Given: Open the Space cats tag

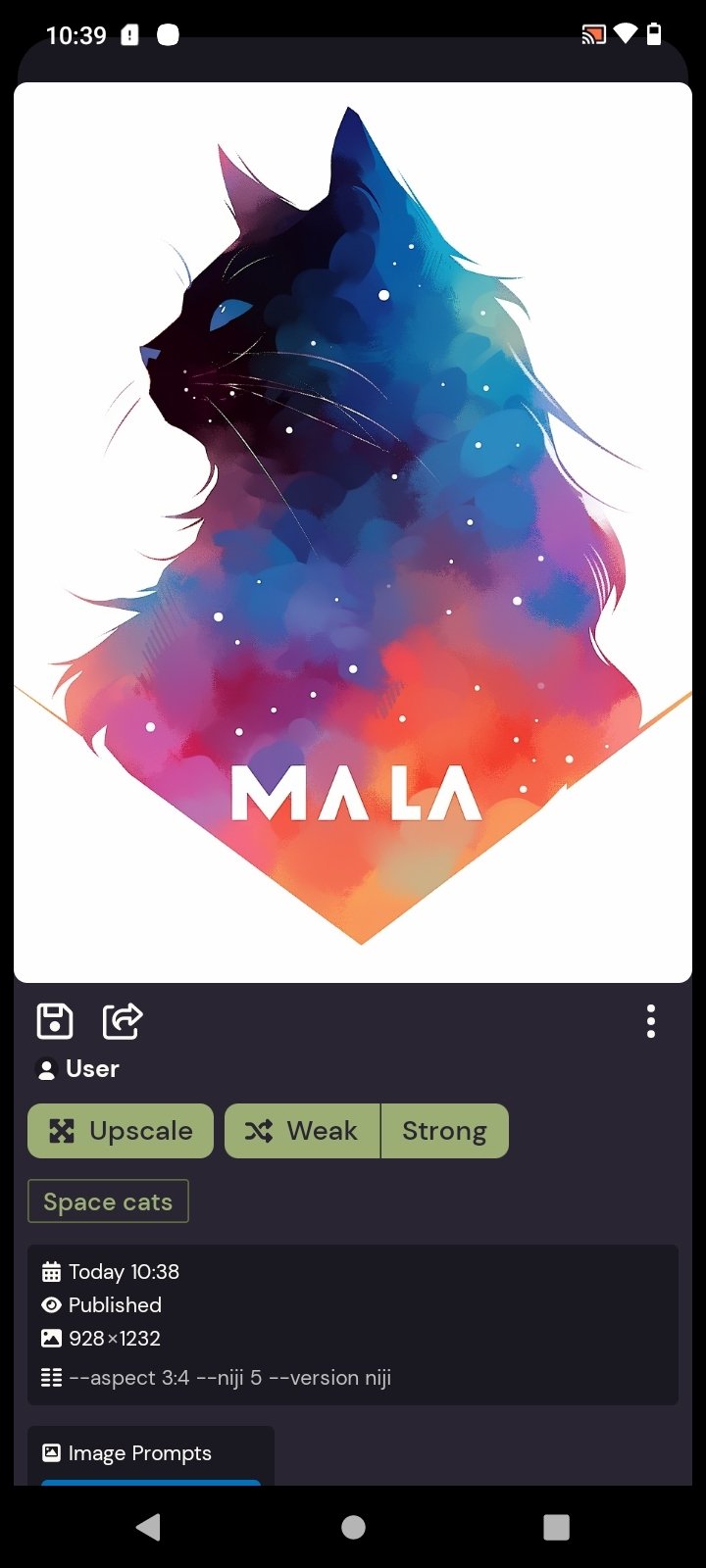Looking at the screenshot, I should pyautogui.click(x=108, y=1201).
